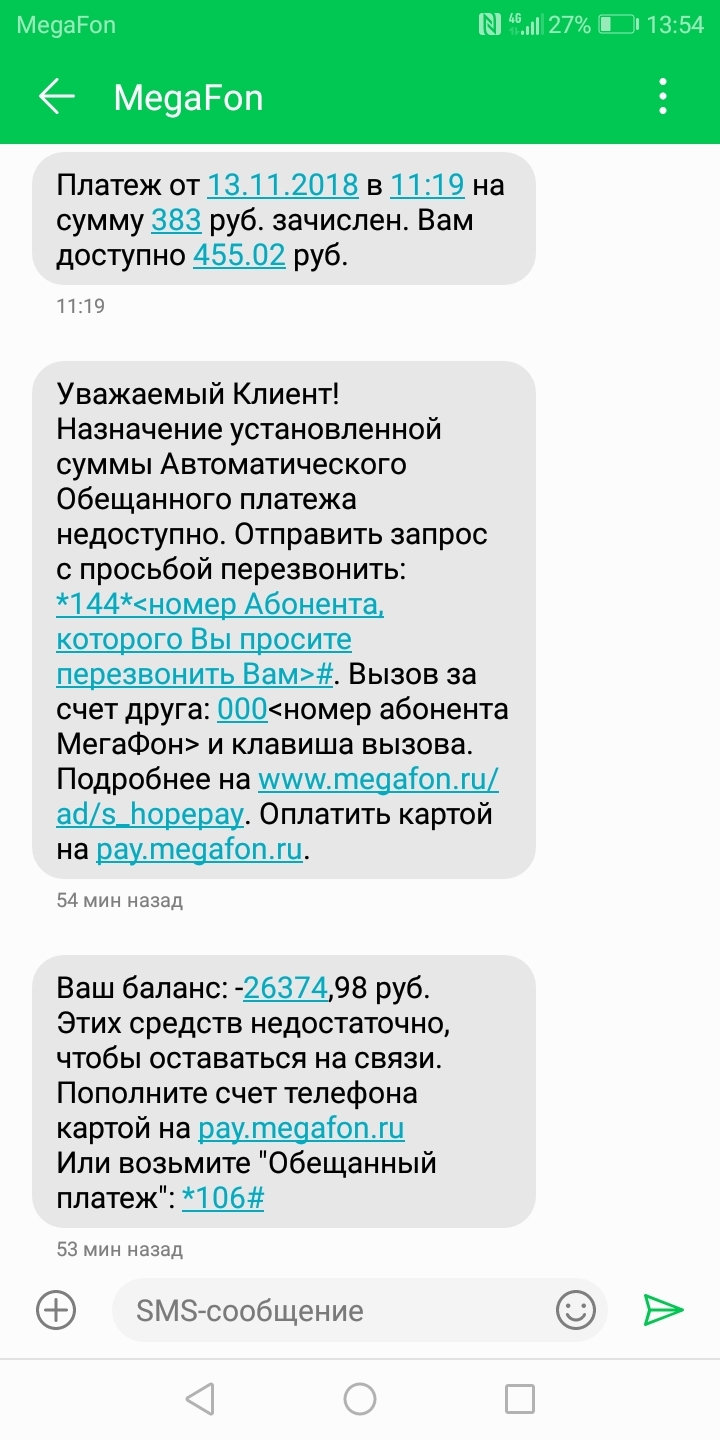Tap the 26374 balance number link
720x1440 pixels.
(x=286, y=988)
